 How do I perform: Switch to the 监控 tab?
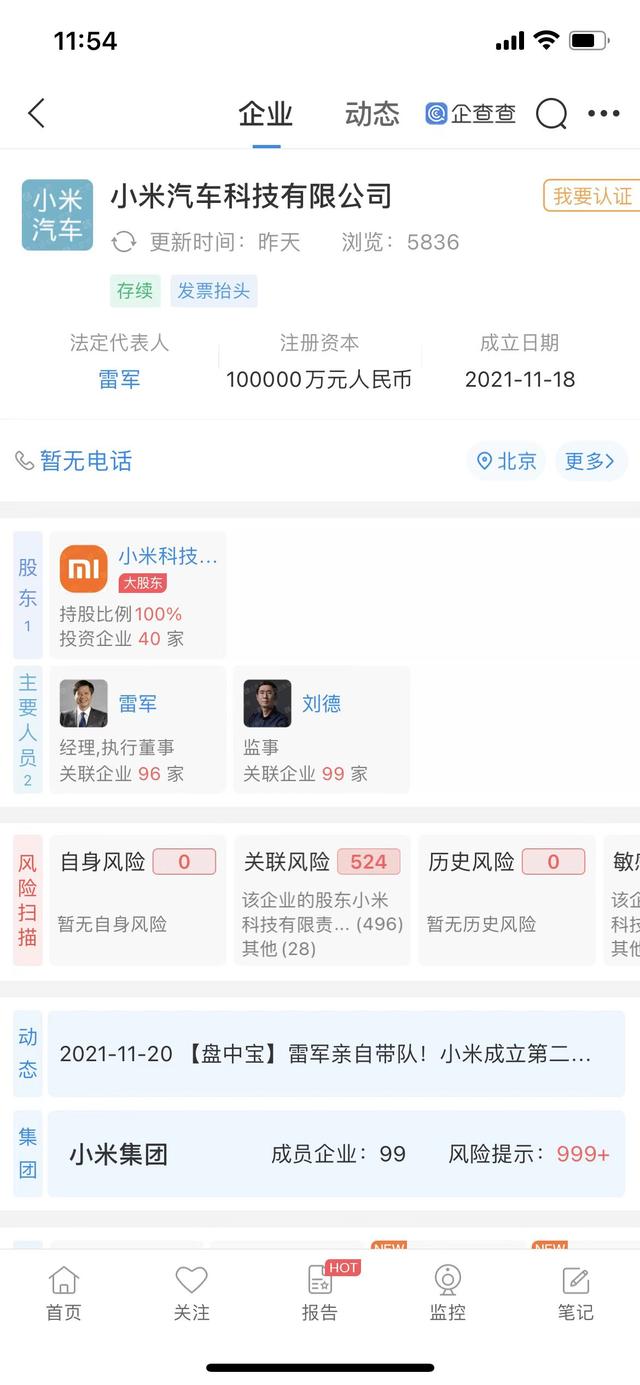point(448,1294)
